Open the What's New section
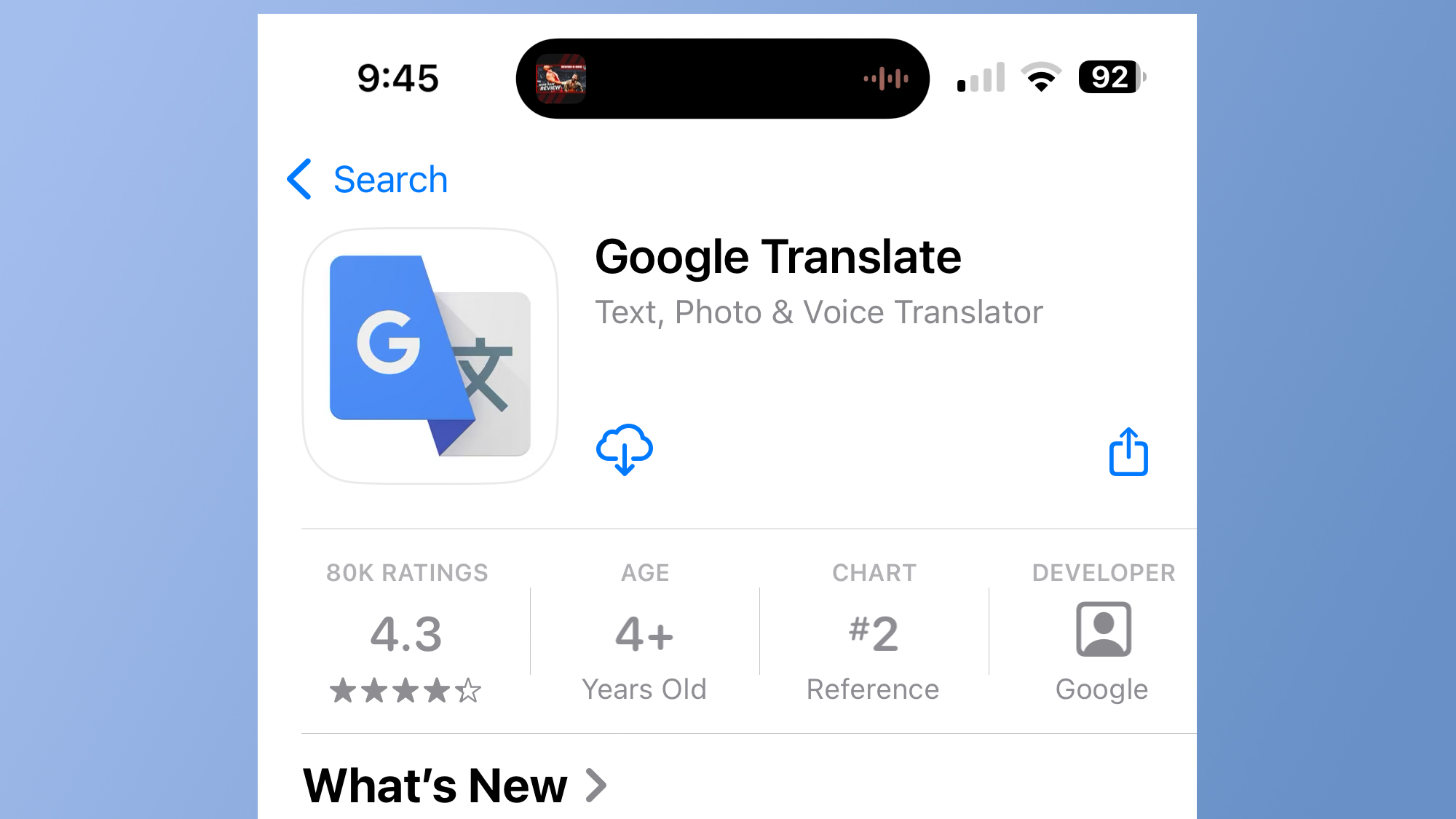1456x819 pixels. point(454,786)
